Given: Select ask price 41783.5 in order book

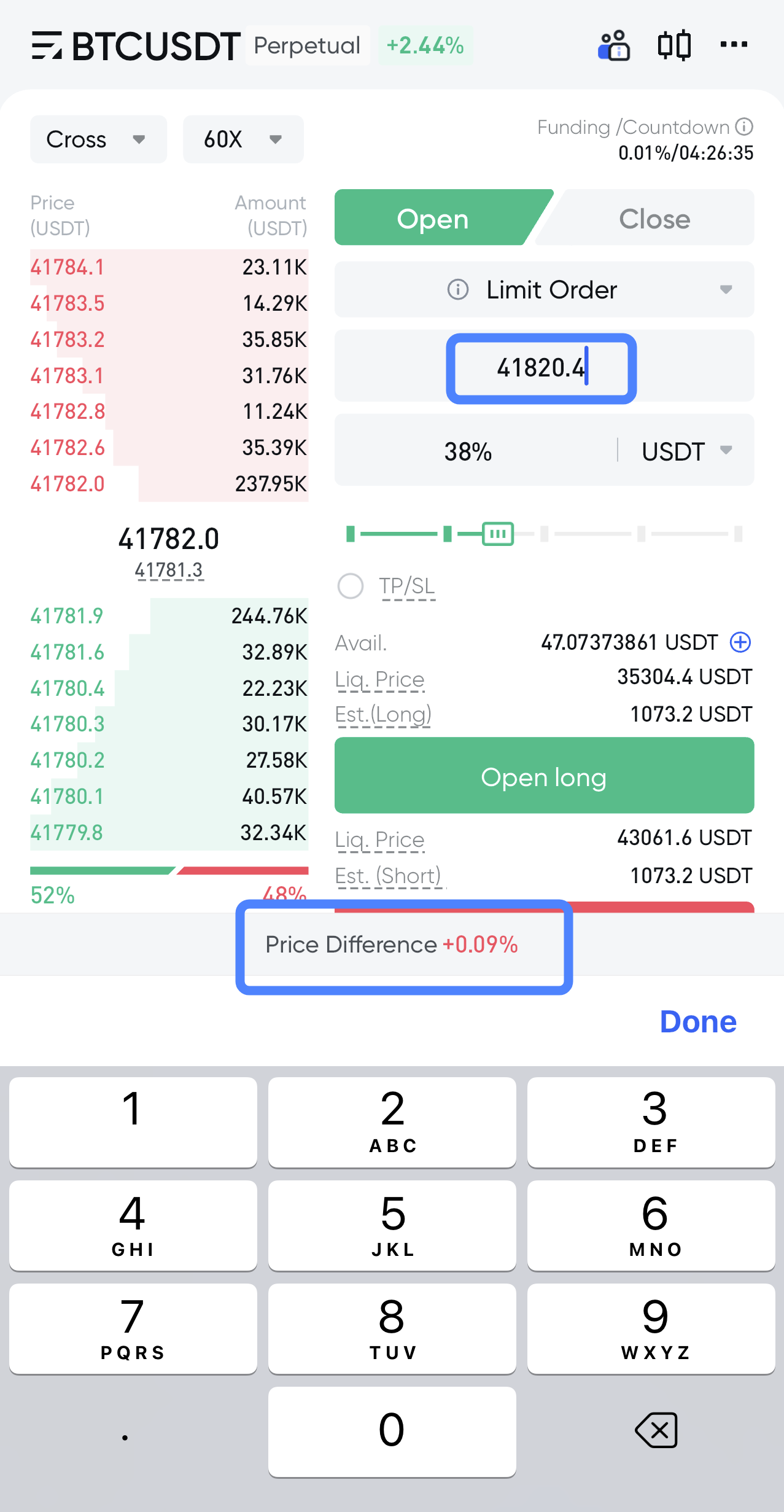Looking at the screenshot, I should pyautogui.click(x=68, y=303).
